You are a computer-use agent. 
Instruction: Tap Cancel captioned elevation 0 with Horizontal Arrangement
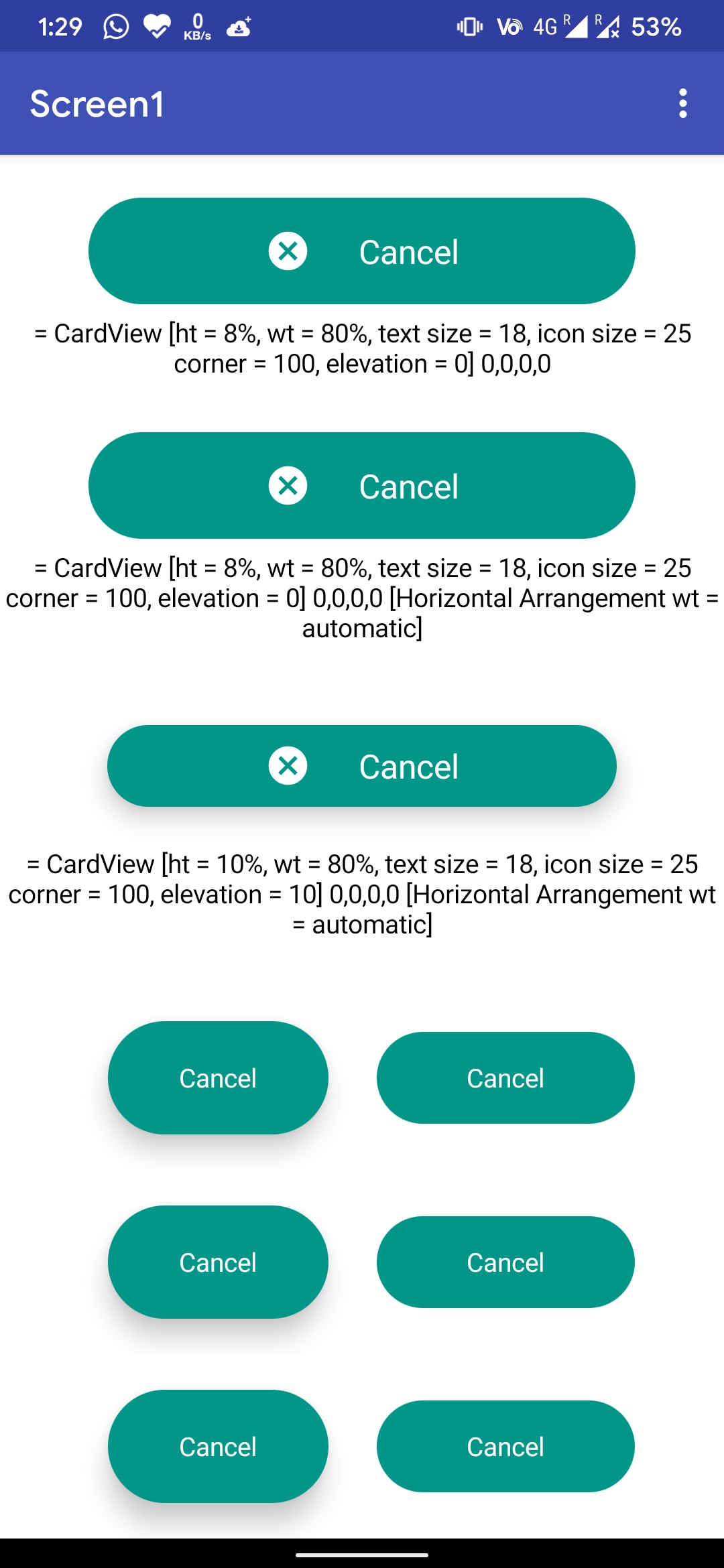click(362, 485)
